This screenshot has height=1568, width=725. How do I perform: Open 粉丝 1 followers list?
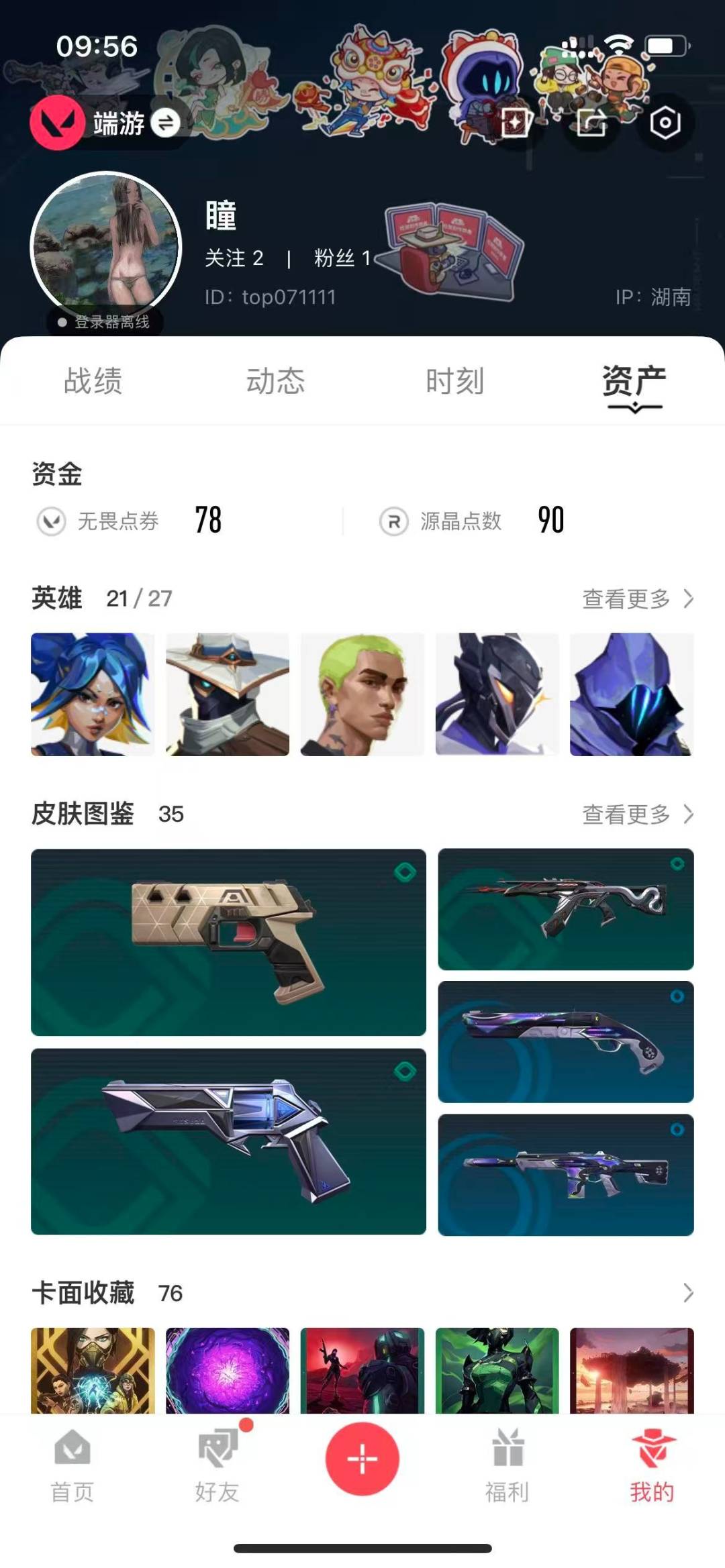click(342, 258)
